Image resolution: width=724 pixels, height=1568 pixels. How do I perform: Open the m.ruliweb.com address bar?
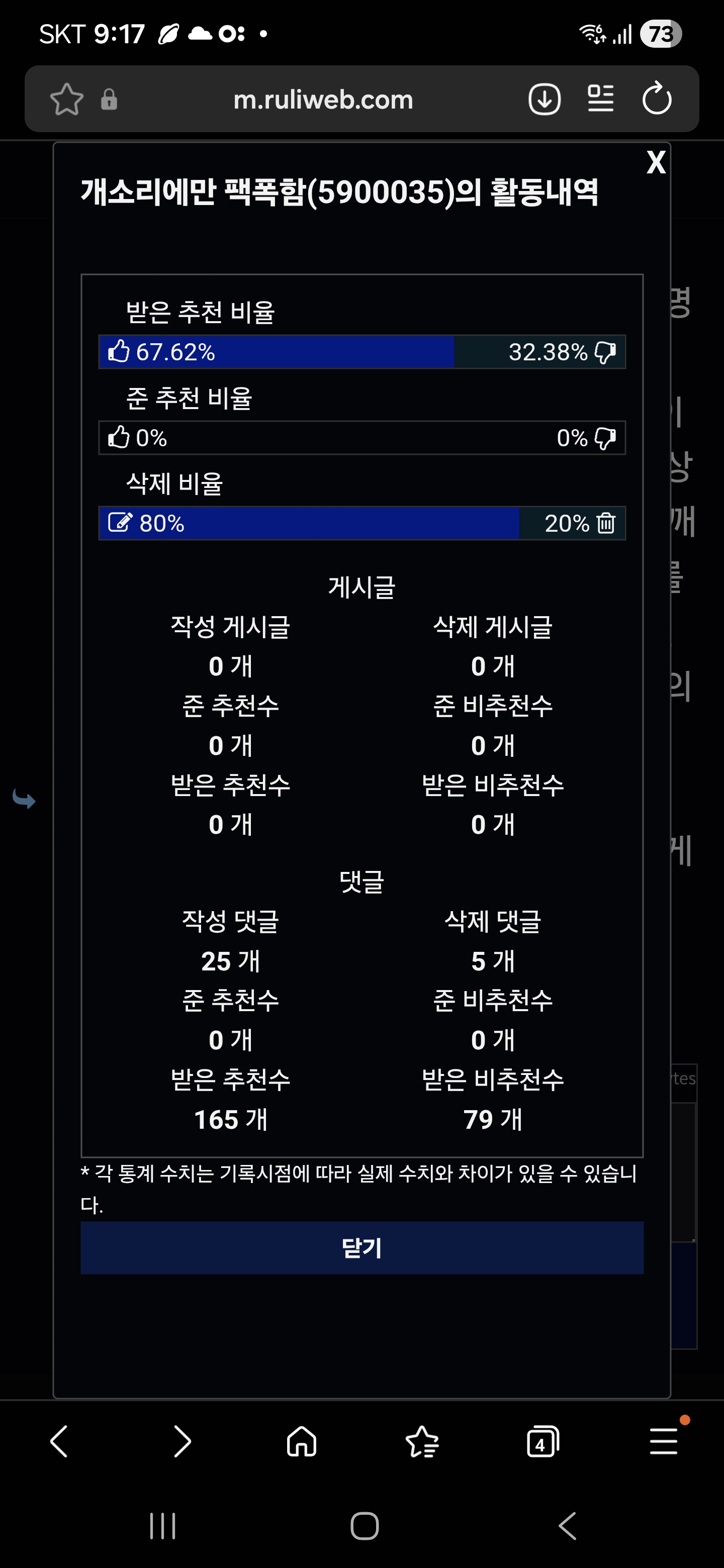[x=323, y=99]
